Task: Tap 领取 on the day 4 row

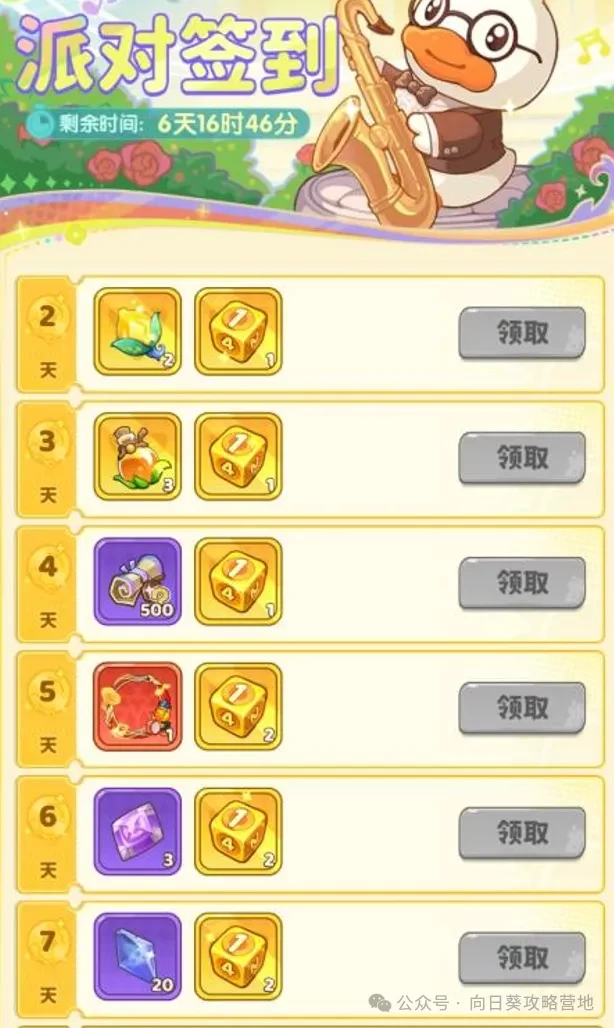Action: point(522,583)
